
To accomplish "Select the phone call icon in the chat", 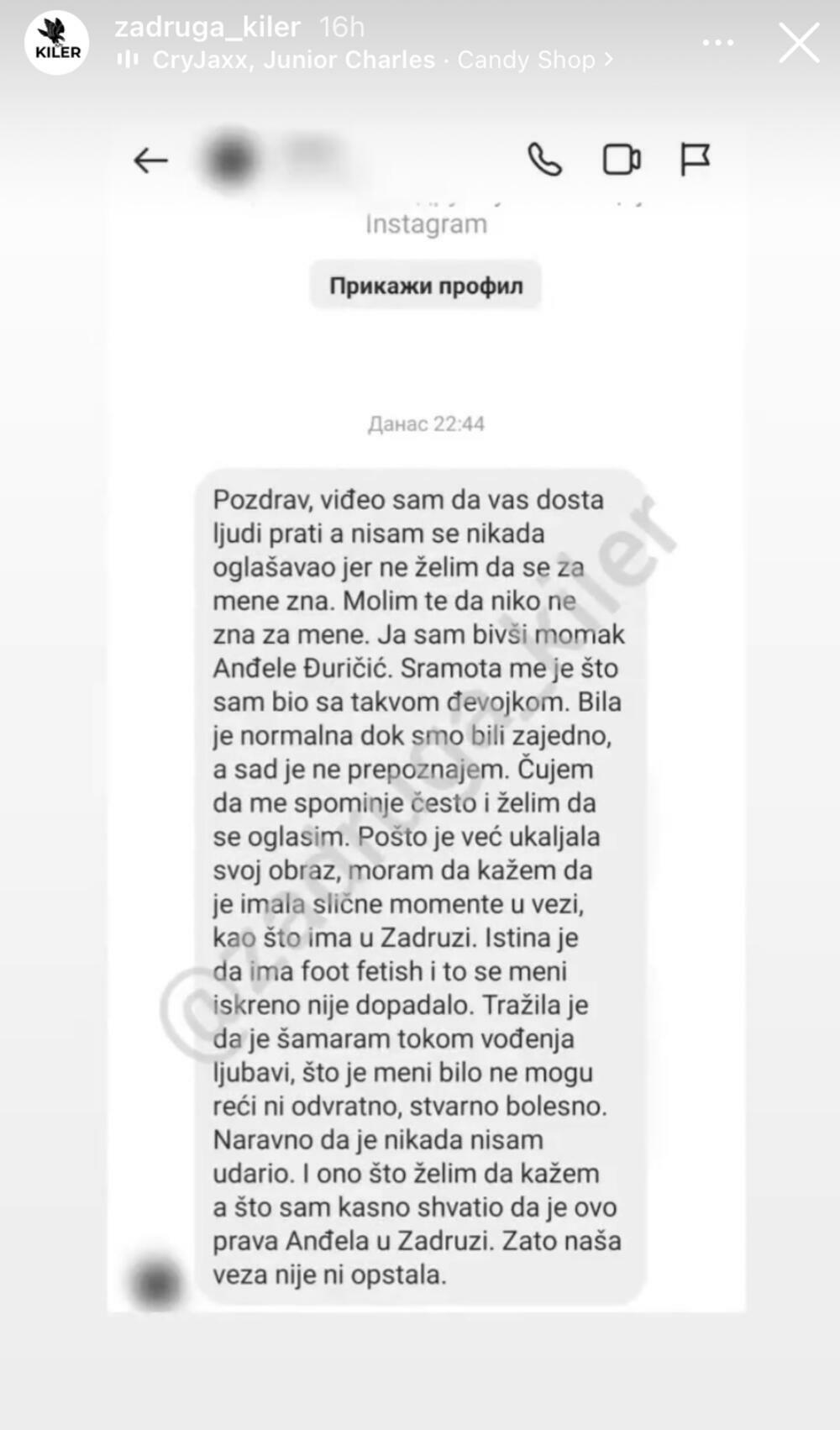I will (543, 159).
